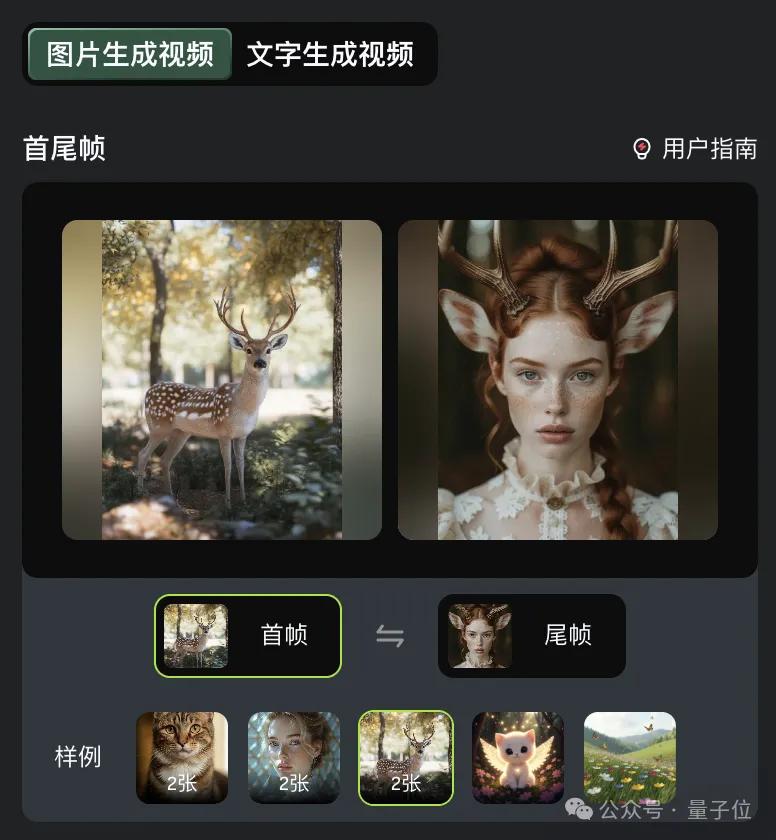Image resolution: width=776 pixels, height=840 pixels.
Task: Switch to the 图片生成视频 tab
Action: click(130, 54)
